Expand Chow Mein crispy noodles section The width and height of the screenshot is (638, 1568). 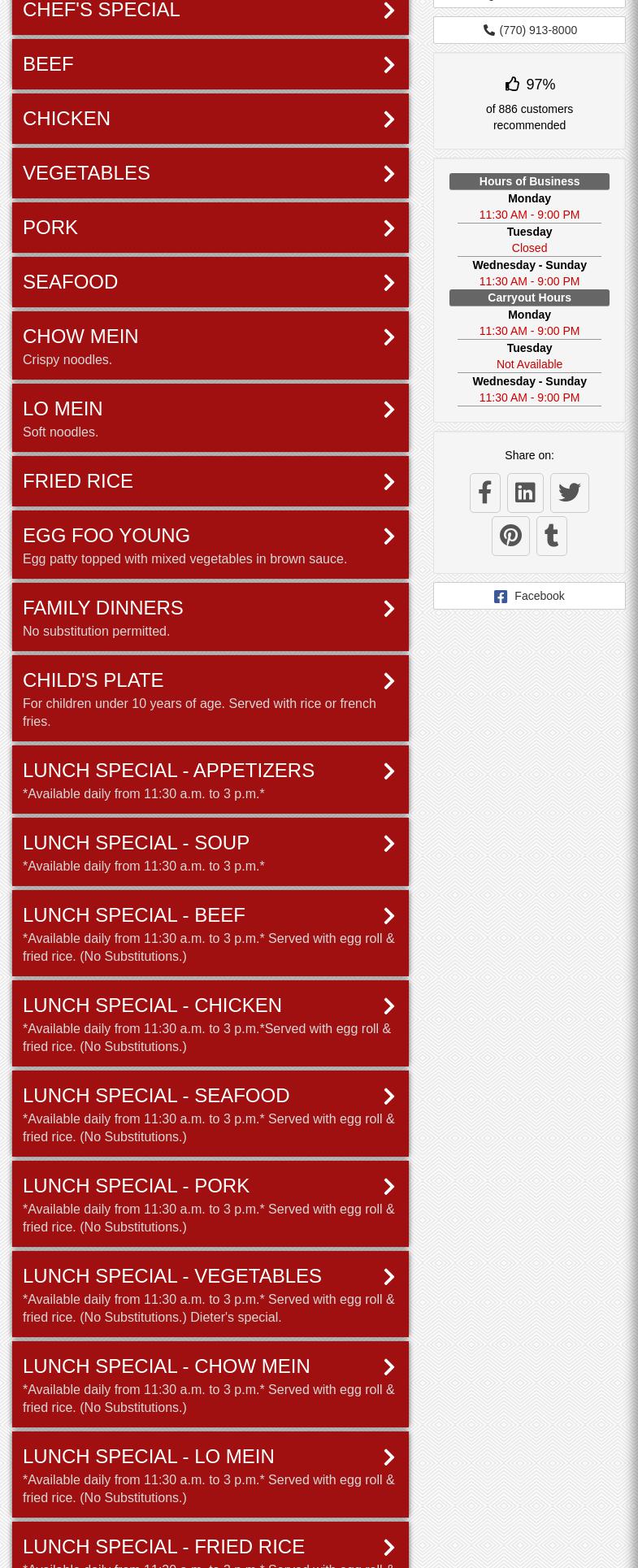click(x=210, y=345)
